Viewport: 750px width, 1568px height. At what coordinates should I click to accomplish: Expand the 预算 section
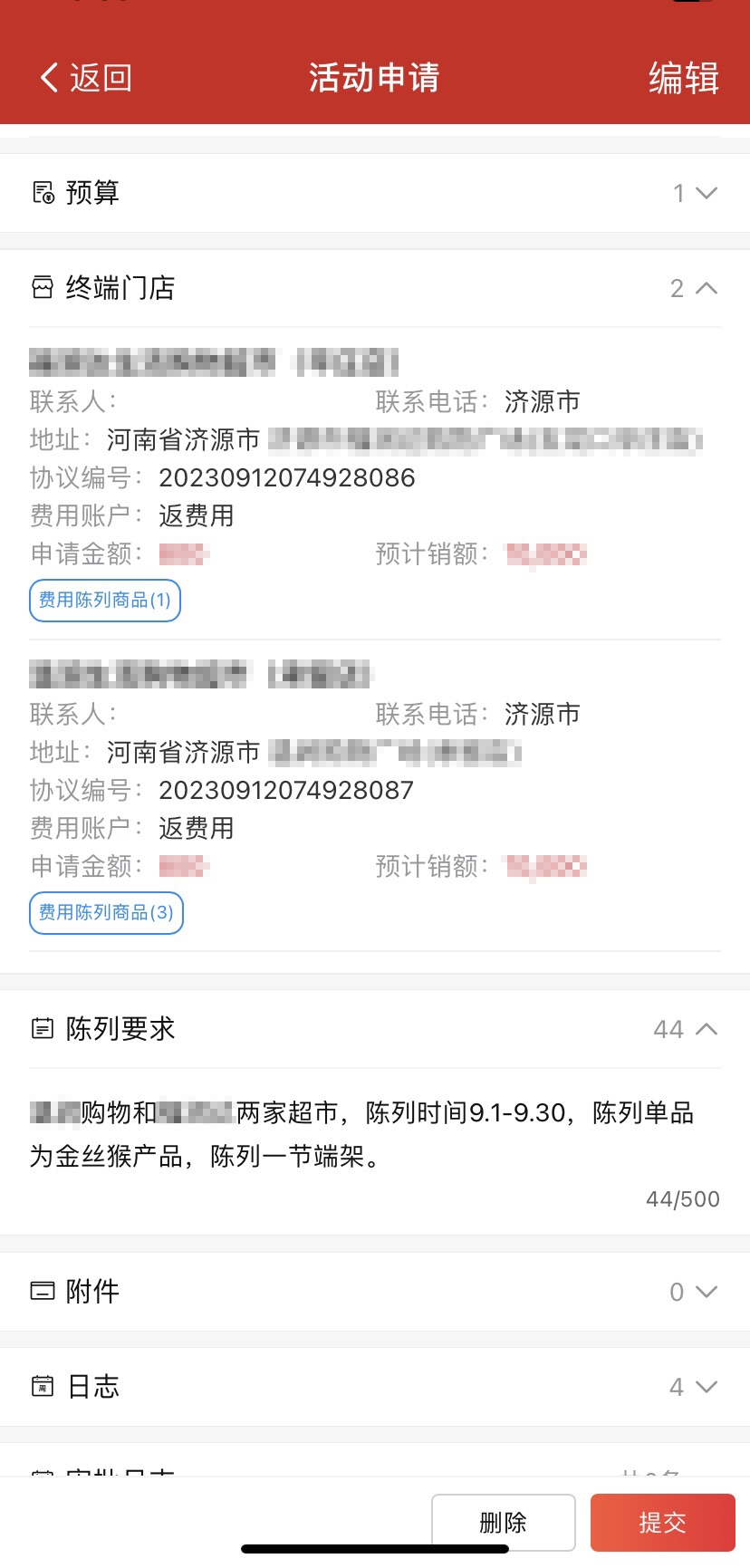coord(705,193)
